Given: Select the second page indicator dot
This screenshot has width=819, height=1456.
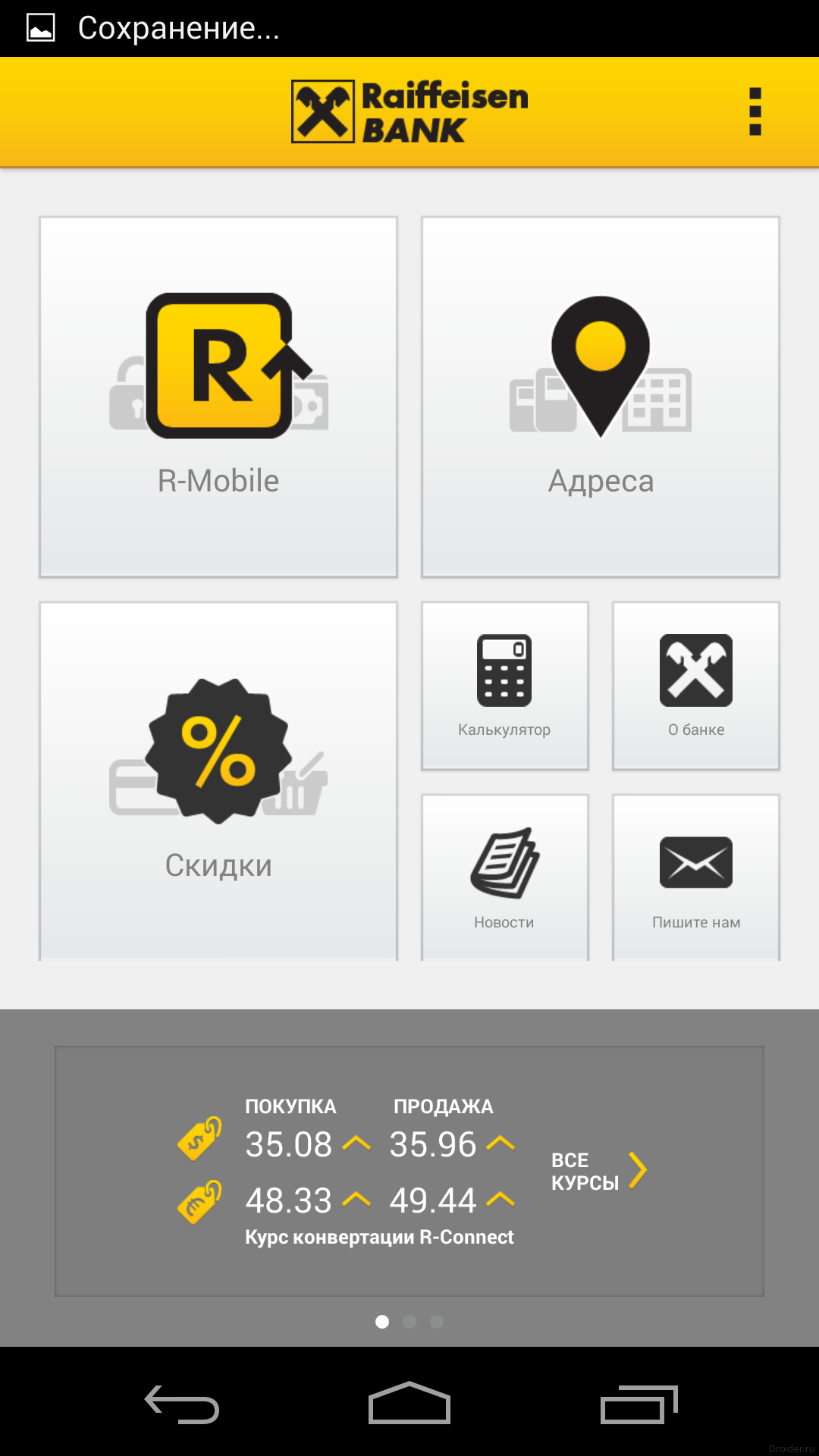Looking at the screenshot, I should tap(409, 1322).
